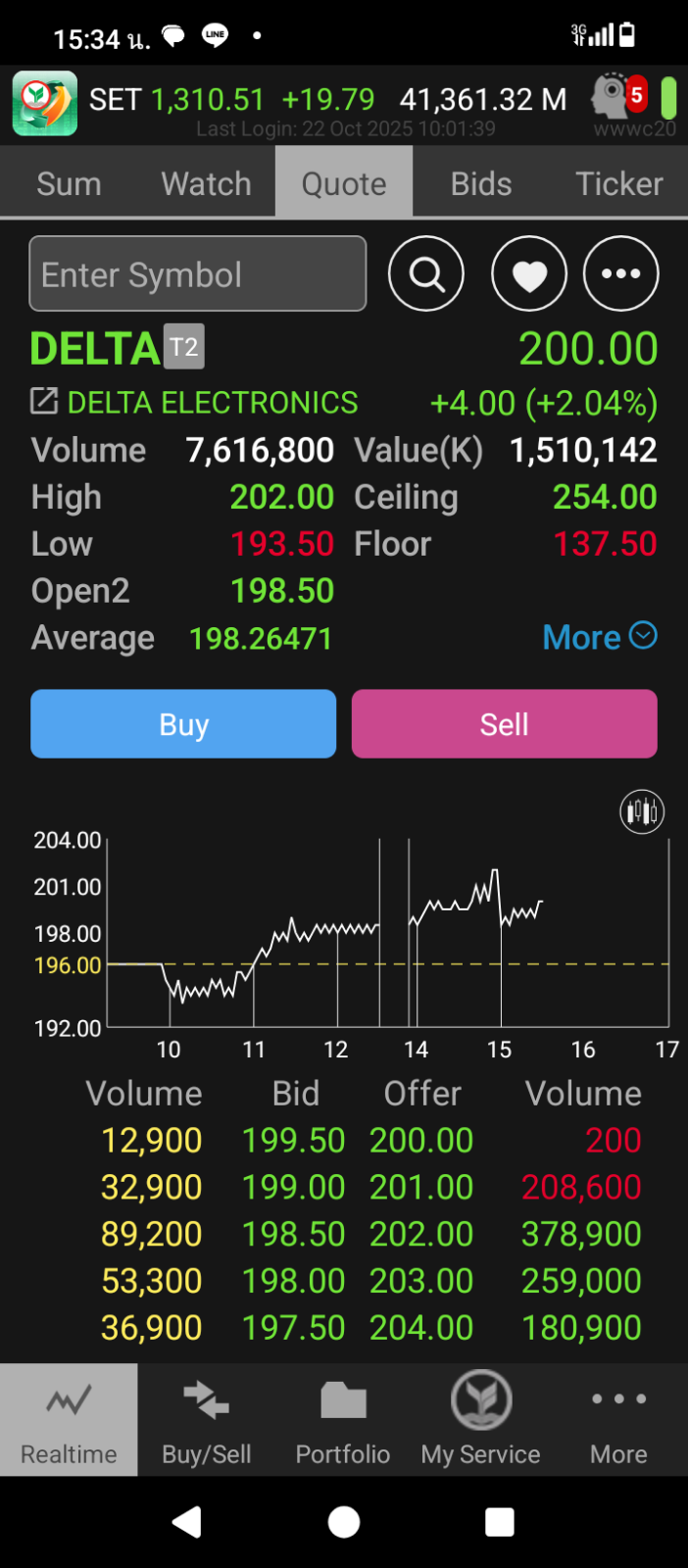Search for the entered symbol
The height and width of the screenshot is (1568, 688).
point(426,273)
